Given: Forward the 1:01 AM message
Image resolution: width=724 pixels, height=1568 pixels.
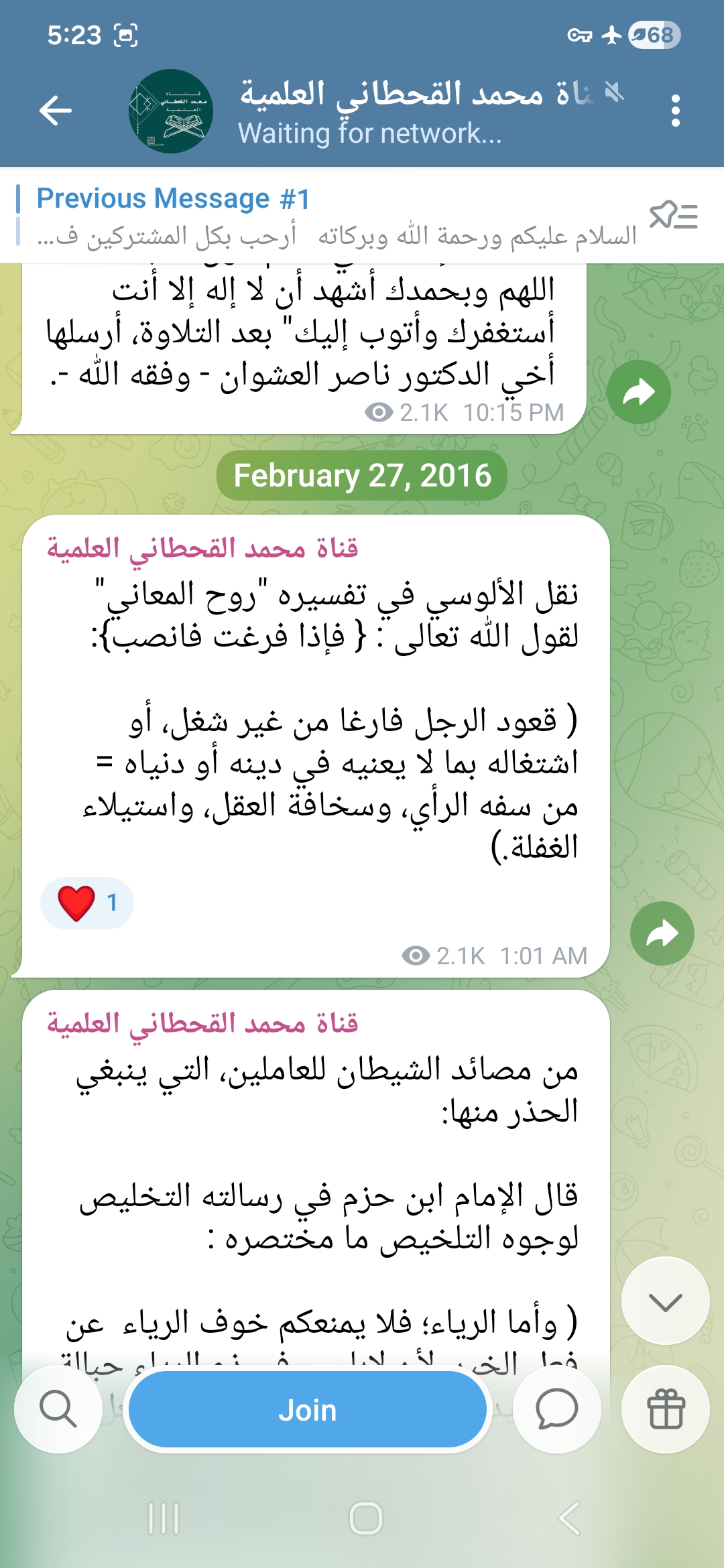Looking at the screenshot, I should (x=662, y=933).
